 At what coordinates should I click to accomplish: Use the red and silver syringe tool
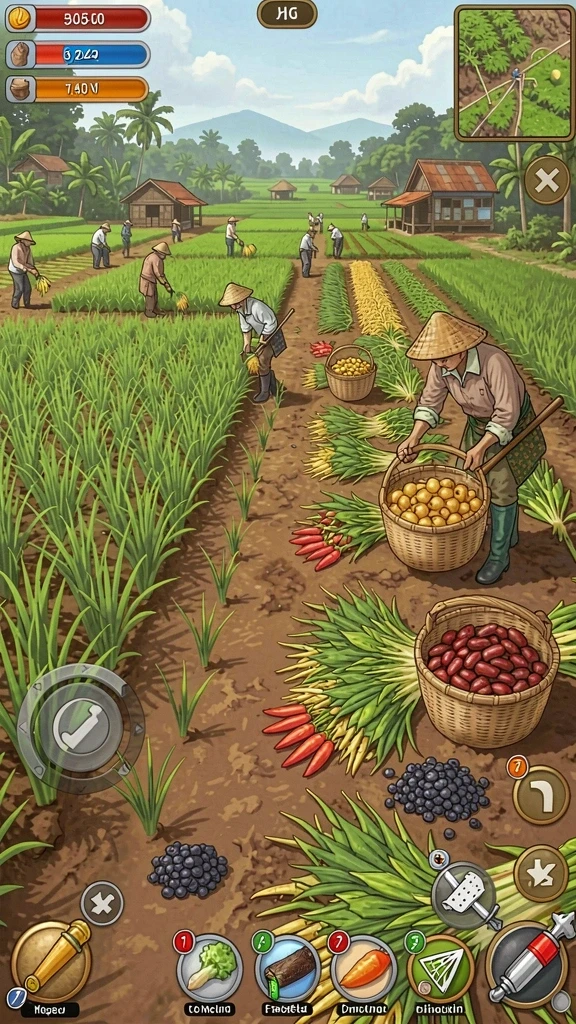pos(528,963)
